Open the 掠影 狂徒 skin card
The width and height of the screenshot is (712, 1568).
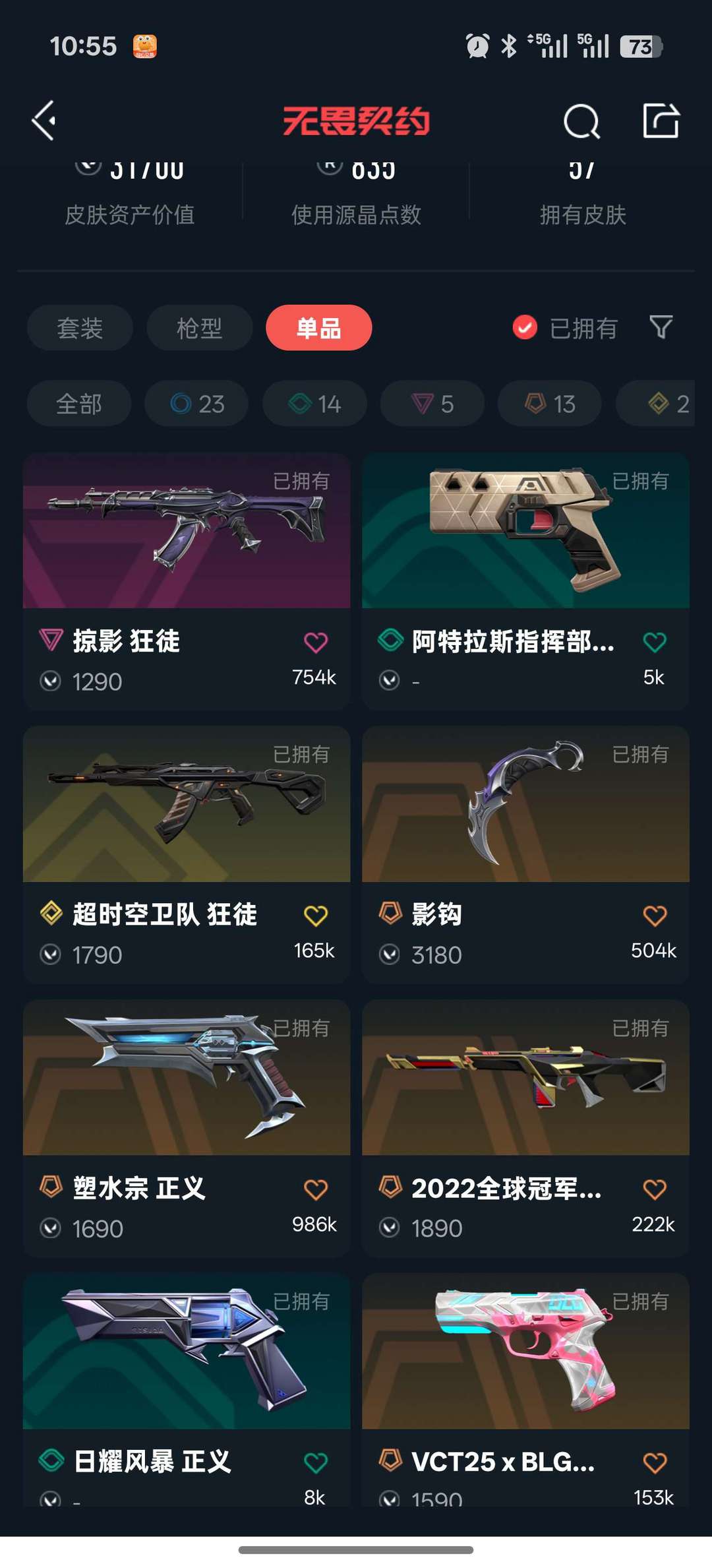[x=187, y=581]
